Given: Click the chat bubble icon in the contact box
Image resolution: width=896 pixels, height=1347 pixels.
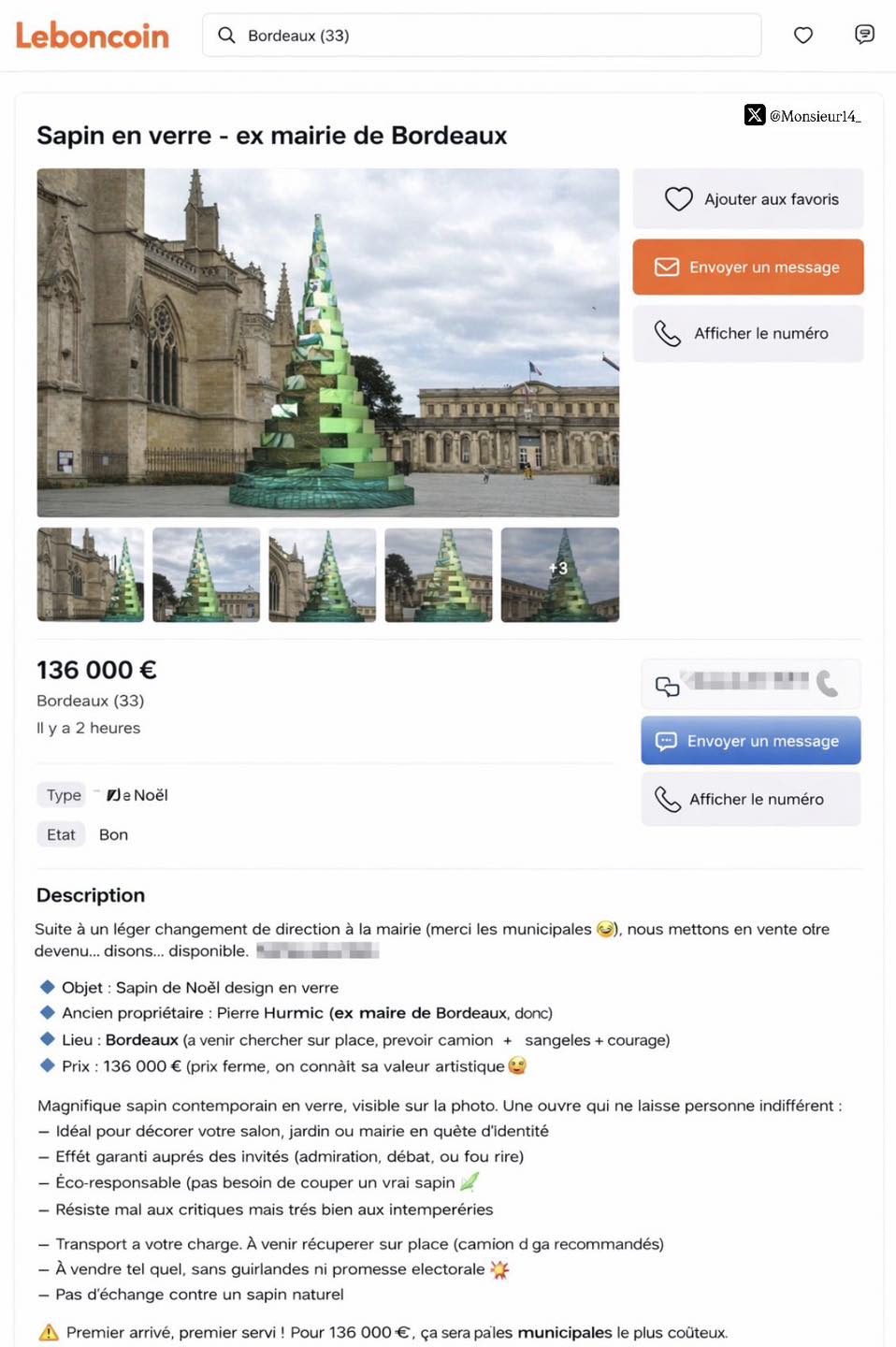Looking at the screenshot, I should [668, 685].
